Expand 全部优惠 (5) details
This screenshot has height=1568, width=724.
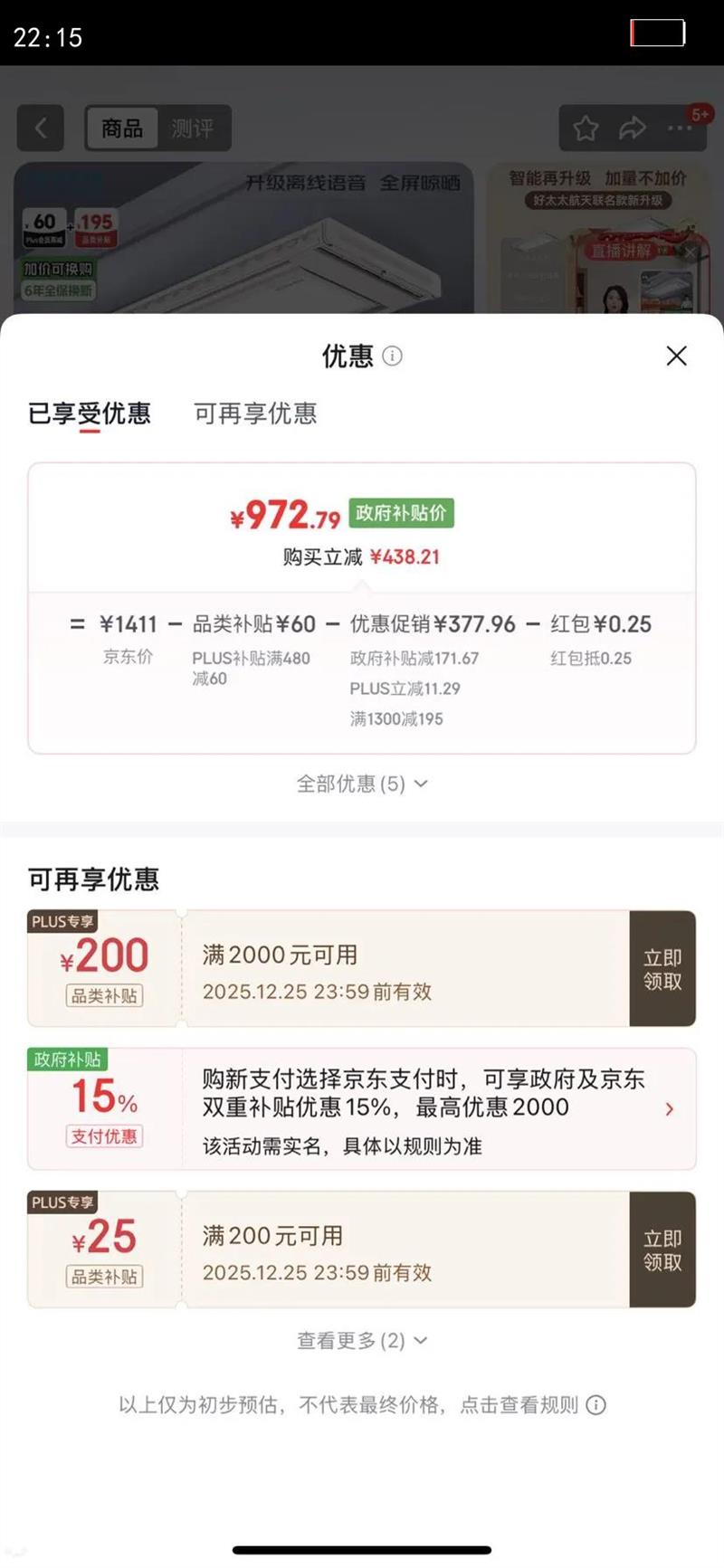click(x=363, y=784)
